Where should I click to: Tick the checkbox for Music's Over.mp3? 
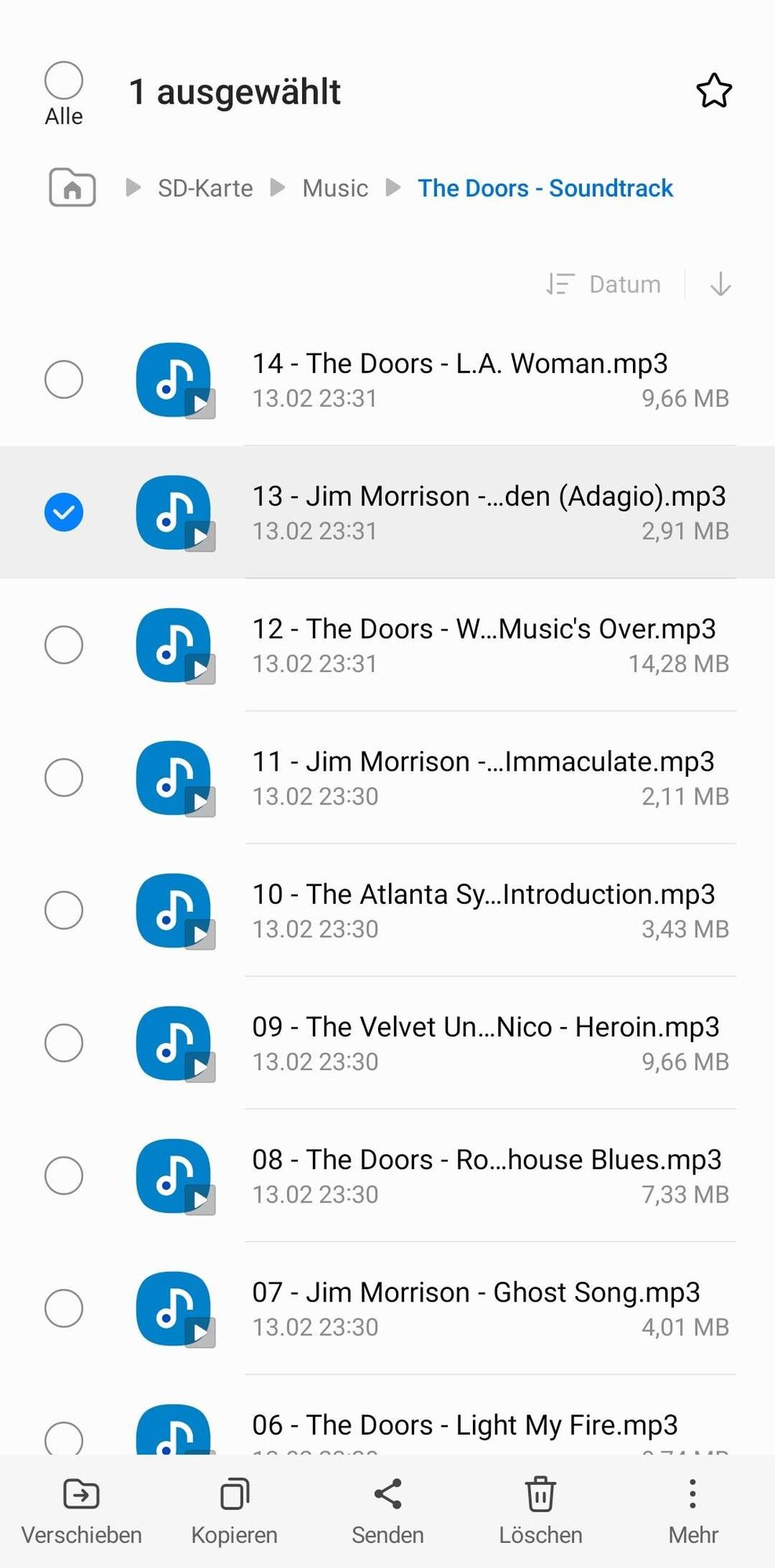point(64,644)
